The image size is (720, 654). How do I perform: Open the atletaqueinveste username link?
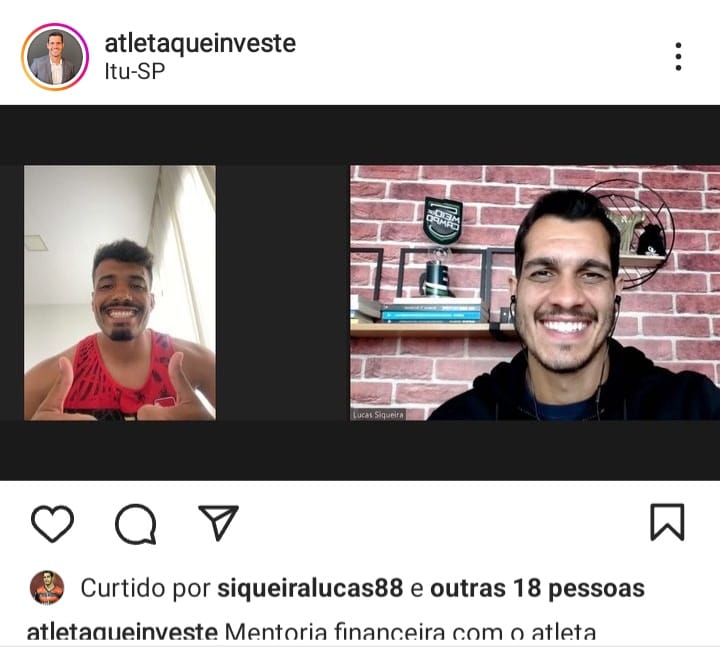coord(200,43)
